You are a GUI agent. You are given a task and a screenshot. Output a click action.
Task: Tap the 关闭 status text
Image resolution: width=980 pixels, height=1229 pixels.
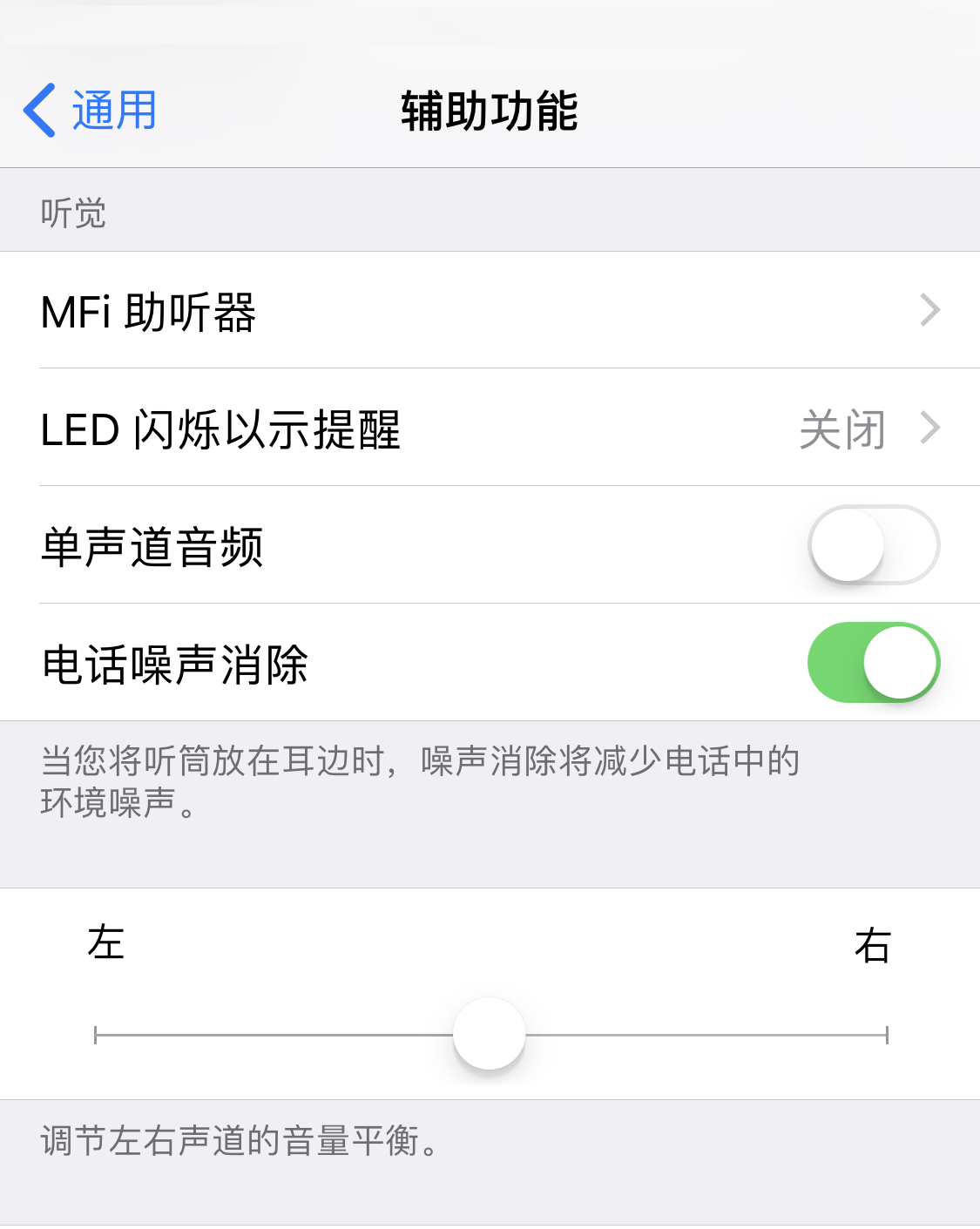pos(842,429)
